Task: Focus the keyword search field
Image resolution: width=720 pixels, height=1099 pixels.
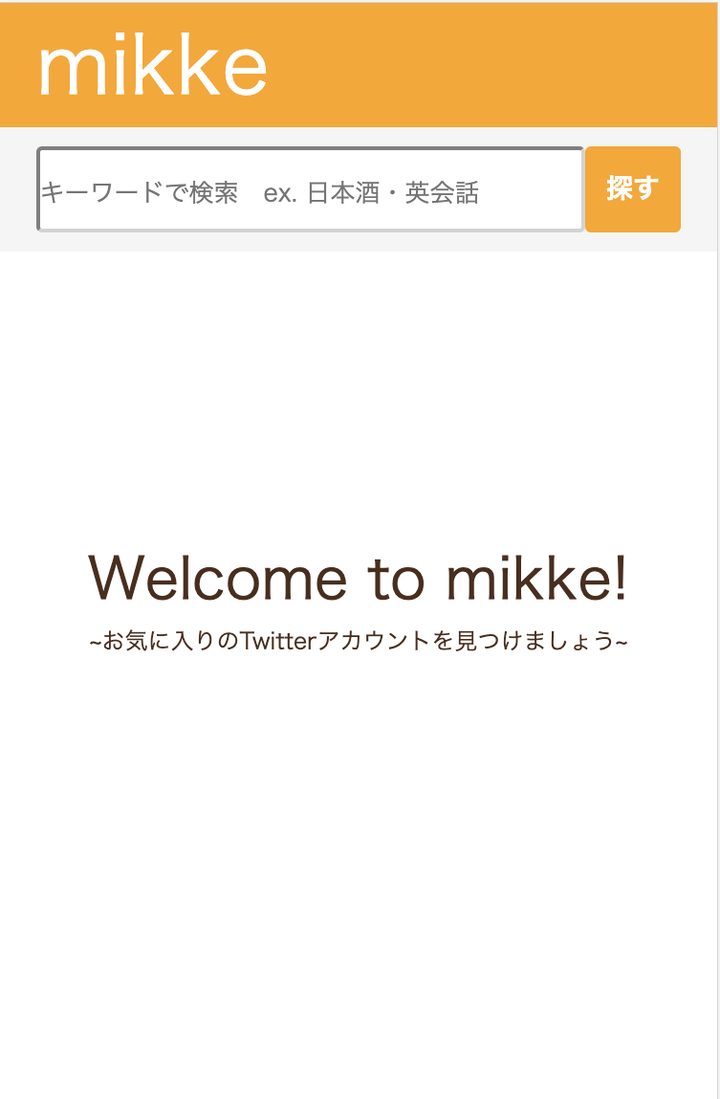Action: tap(310, 190)
